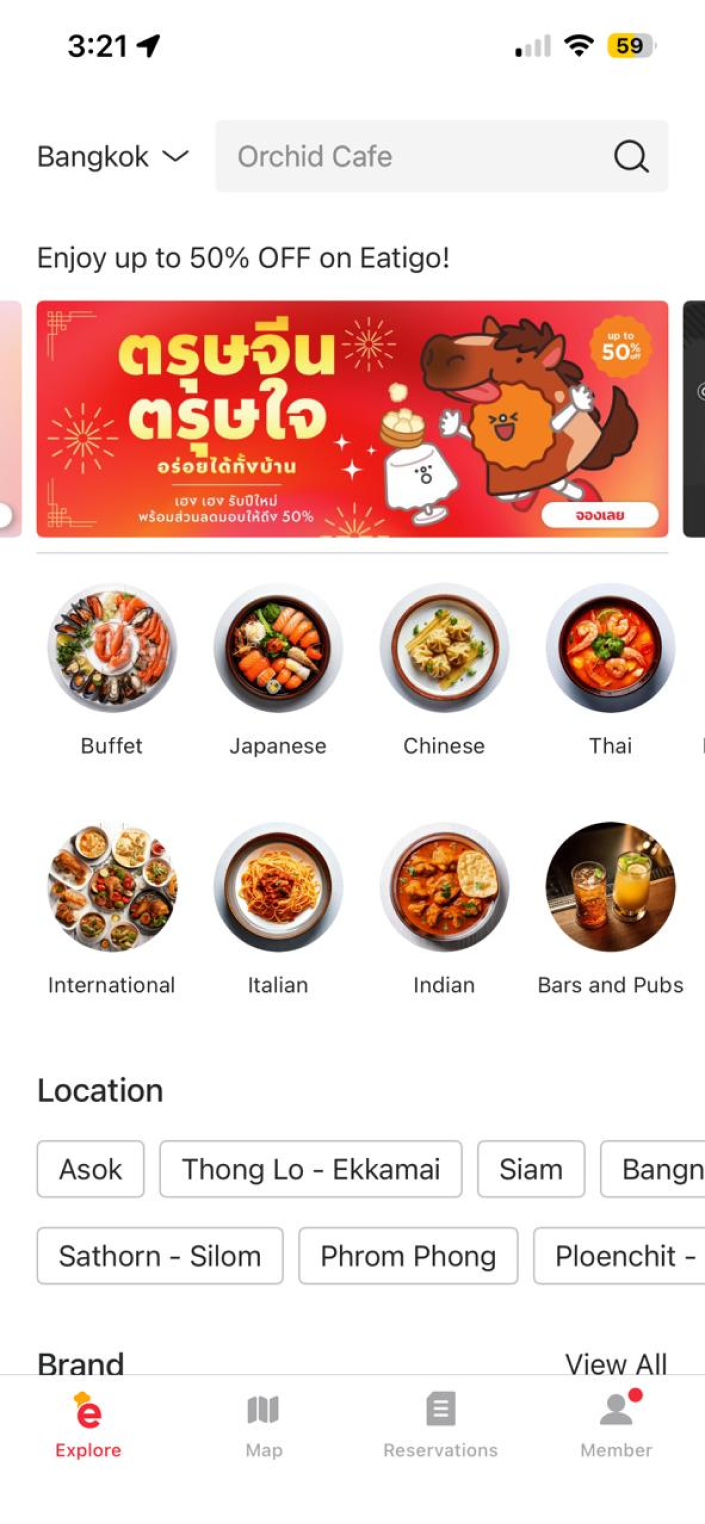Switch to the Map tab
705x1524 pixels.
click(x=264, y=1425)
